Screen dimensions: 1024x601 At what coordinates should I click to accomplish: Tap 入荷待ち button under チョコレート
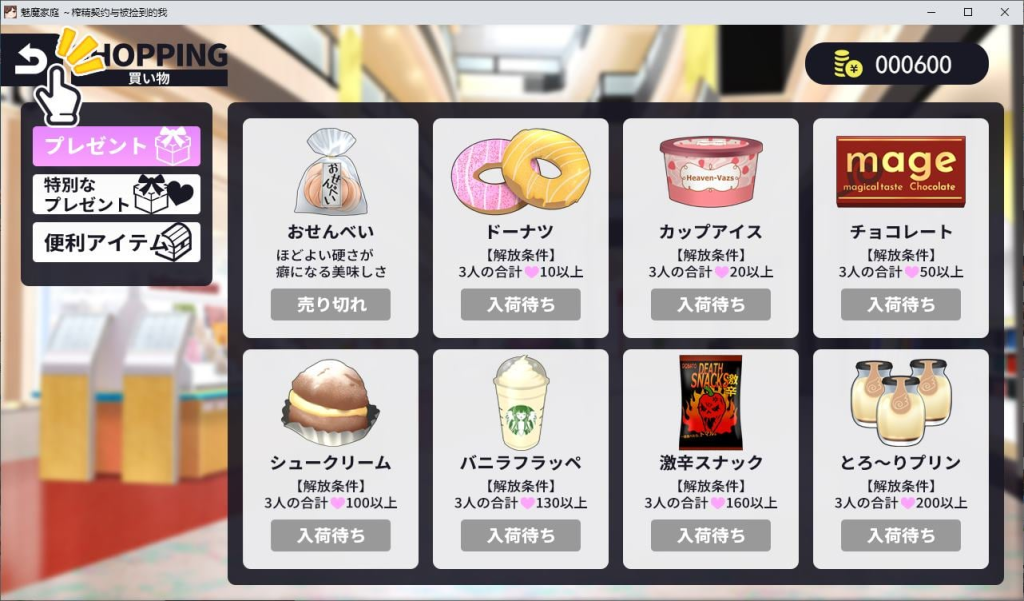click(900, 305)
